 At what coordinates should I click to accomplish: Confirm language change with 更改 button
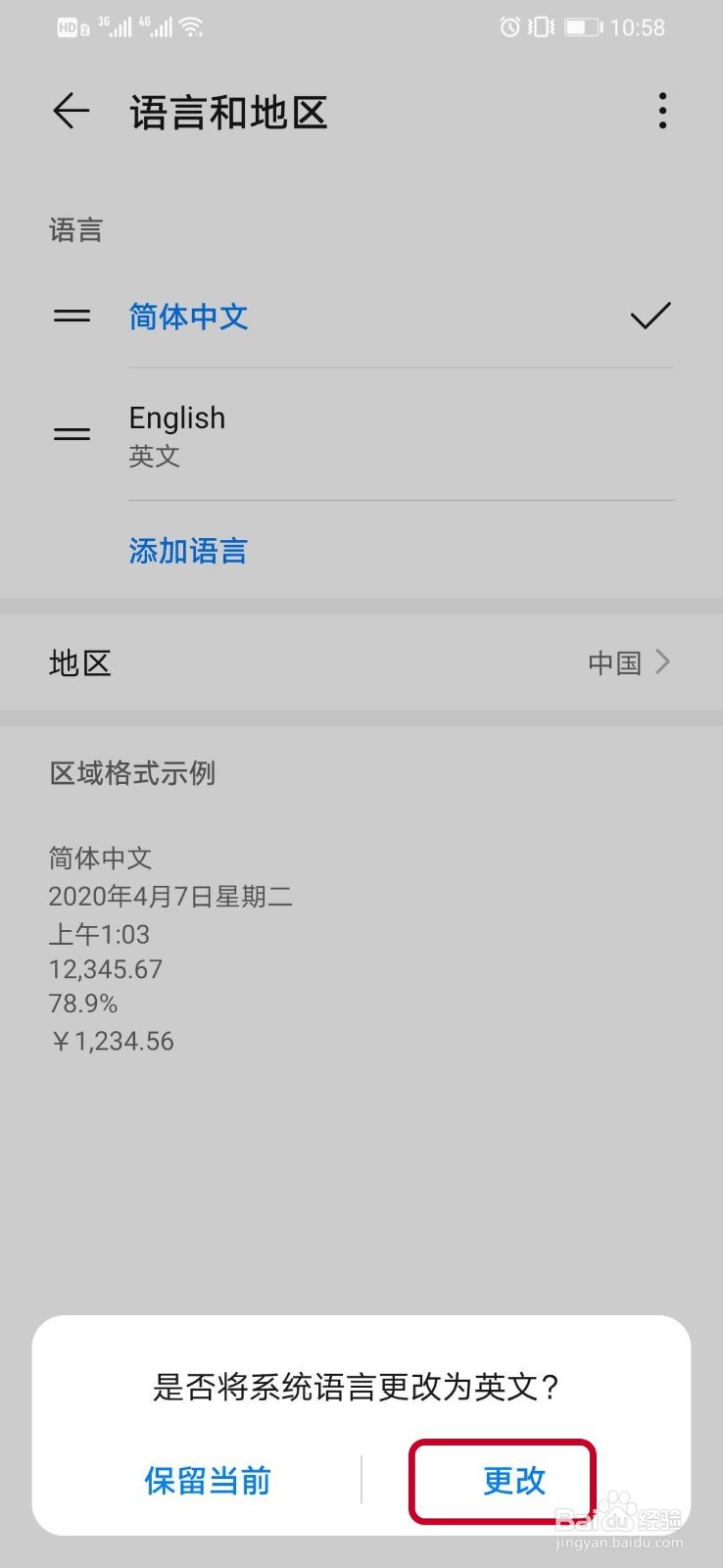(x=511, y=1481)
